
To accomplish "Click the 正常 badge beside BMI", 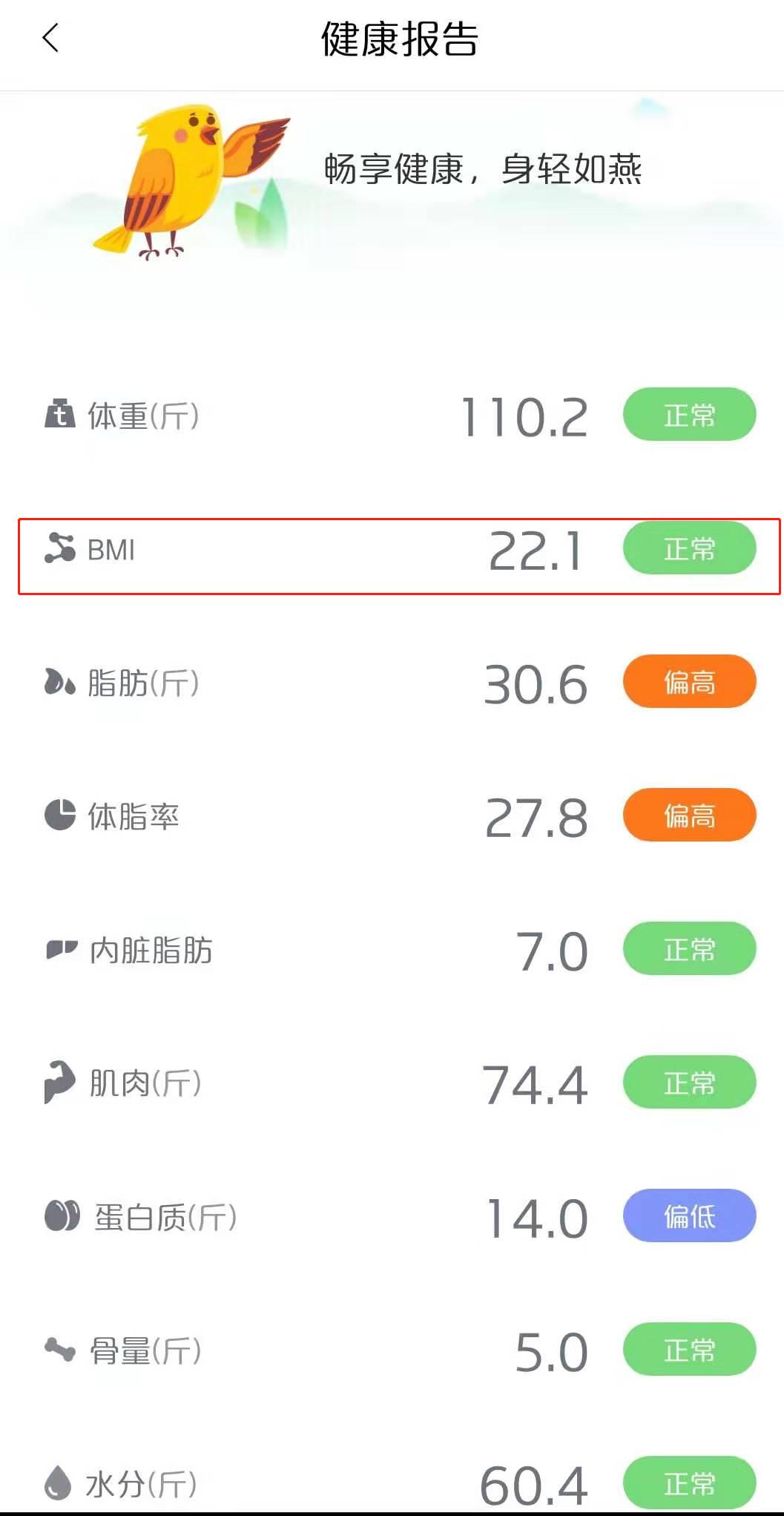I will [688, 549].
